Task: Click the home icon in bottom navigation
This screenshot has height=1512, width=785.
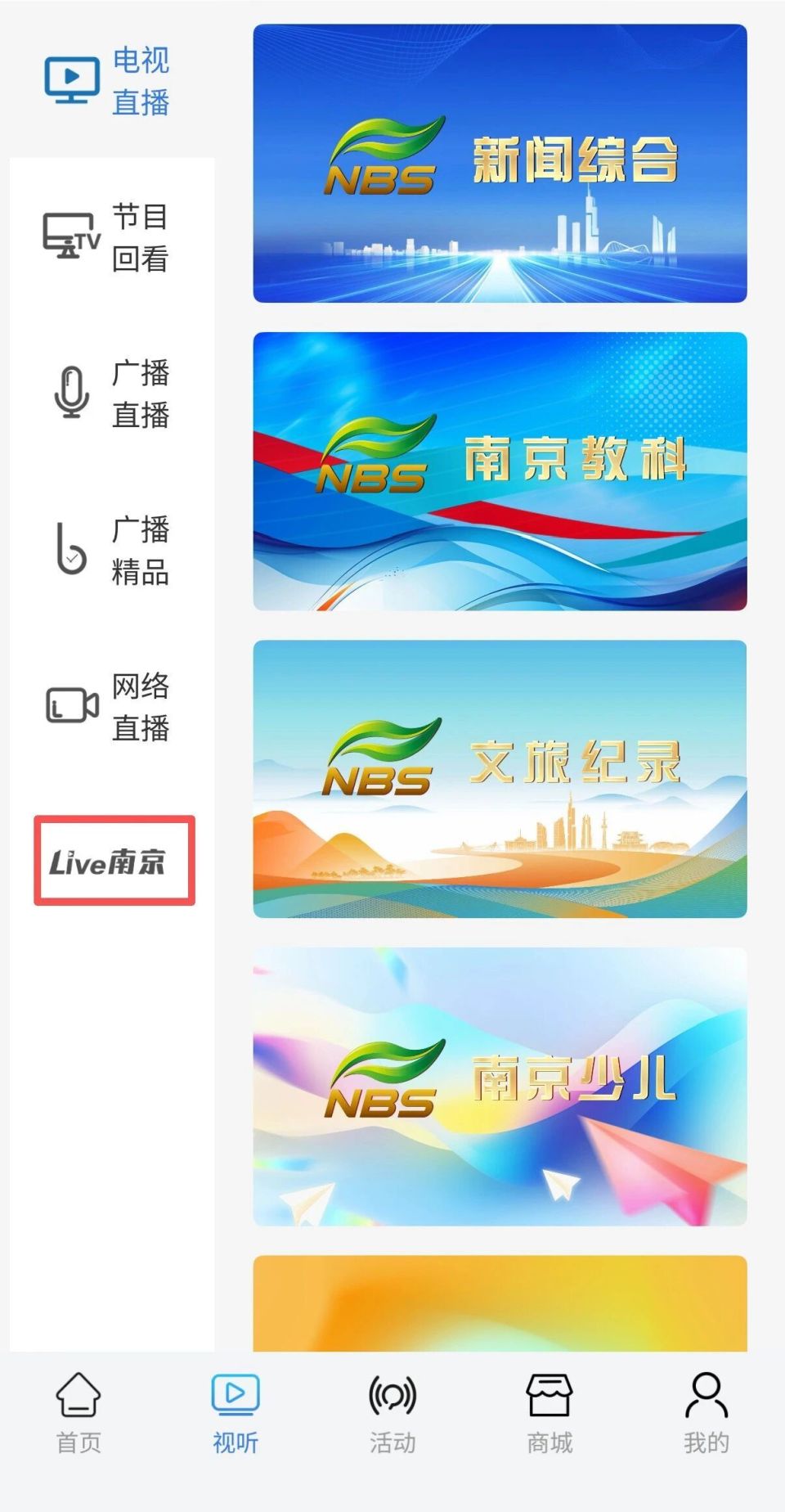Action: (77, 1400)
